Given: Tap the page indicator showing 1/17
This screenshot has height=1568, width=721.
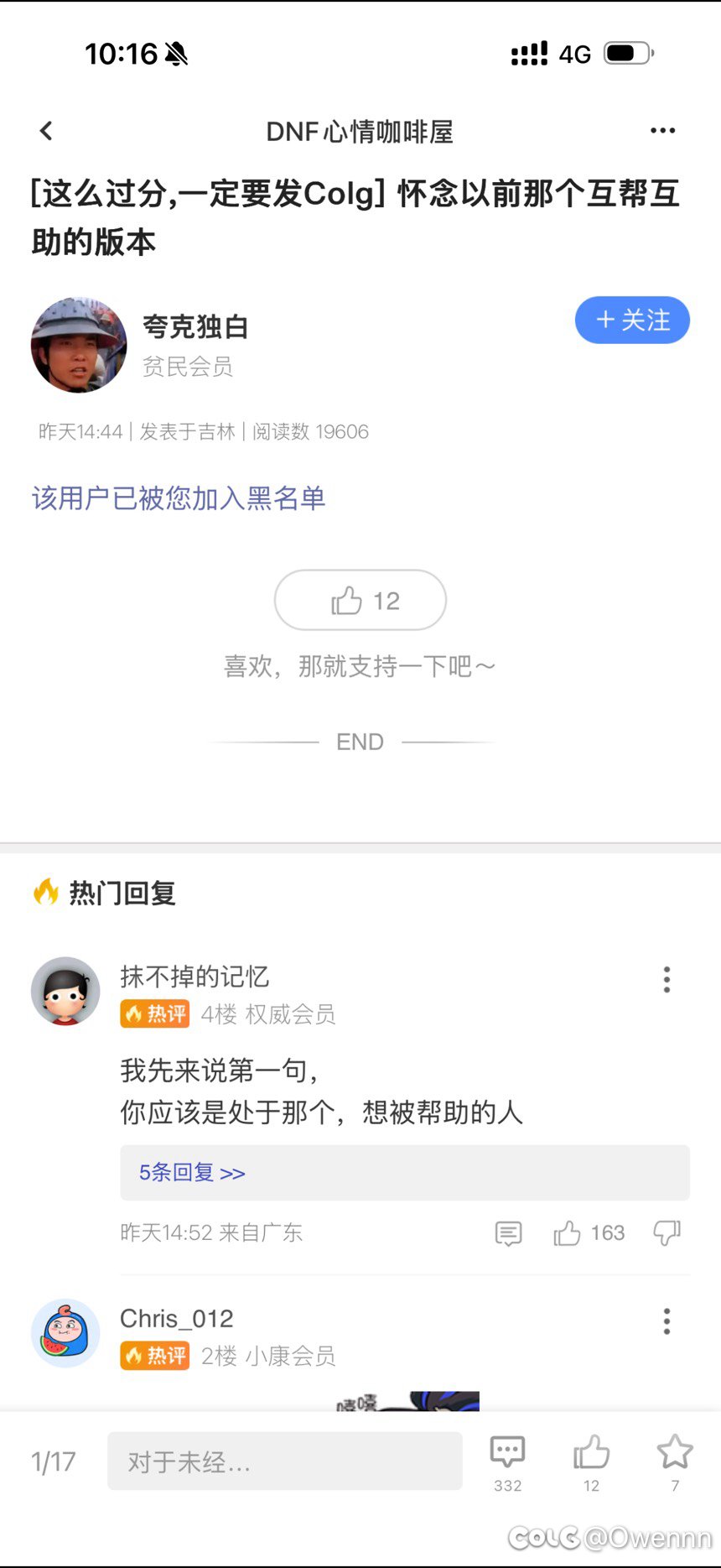Looking at the screenshot, I should click(x=52, y=1461).
